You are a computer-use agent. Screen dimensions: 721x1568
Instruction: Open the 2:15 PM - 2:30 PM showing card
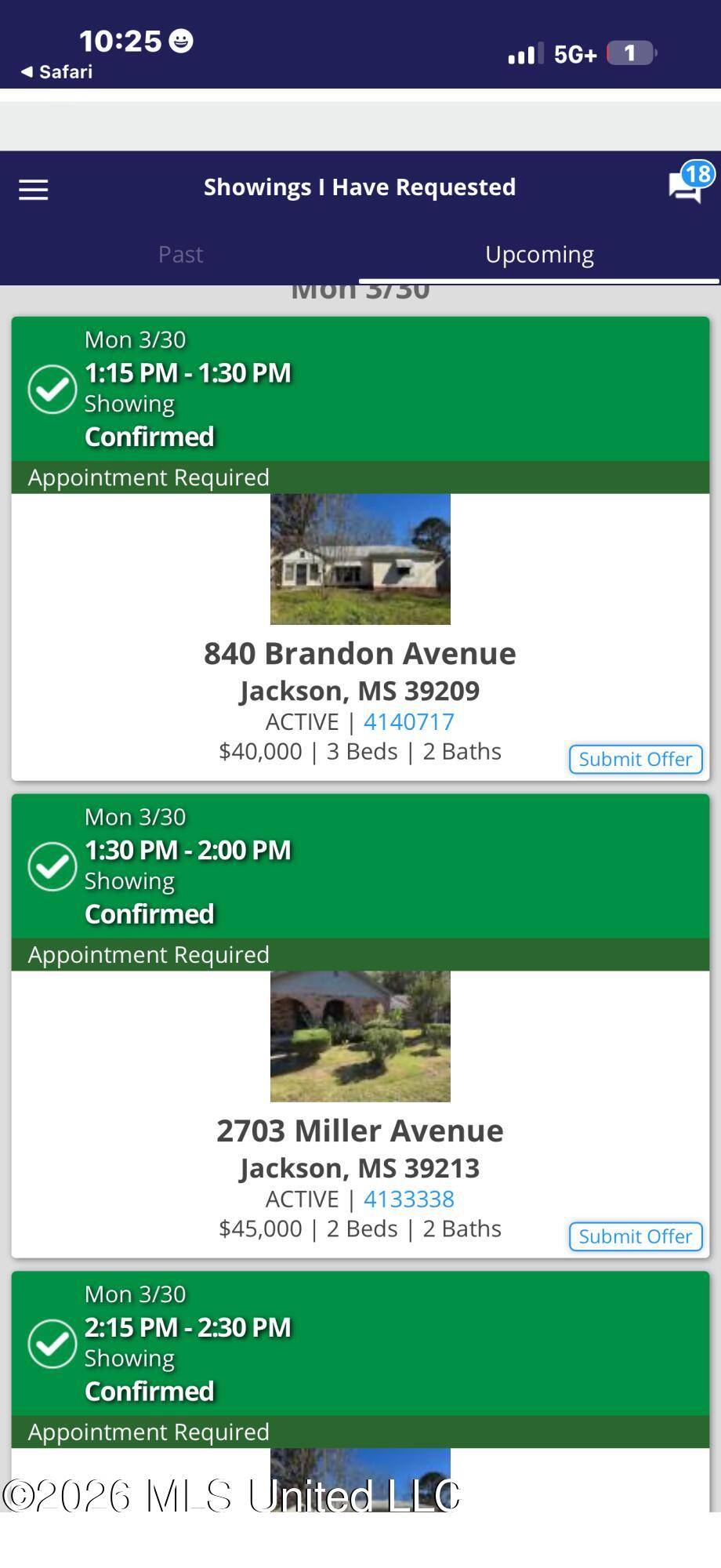360,1392
